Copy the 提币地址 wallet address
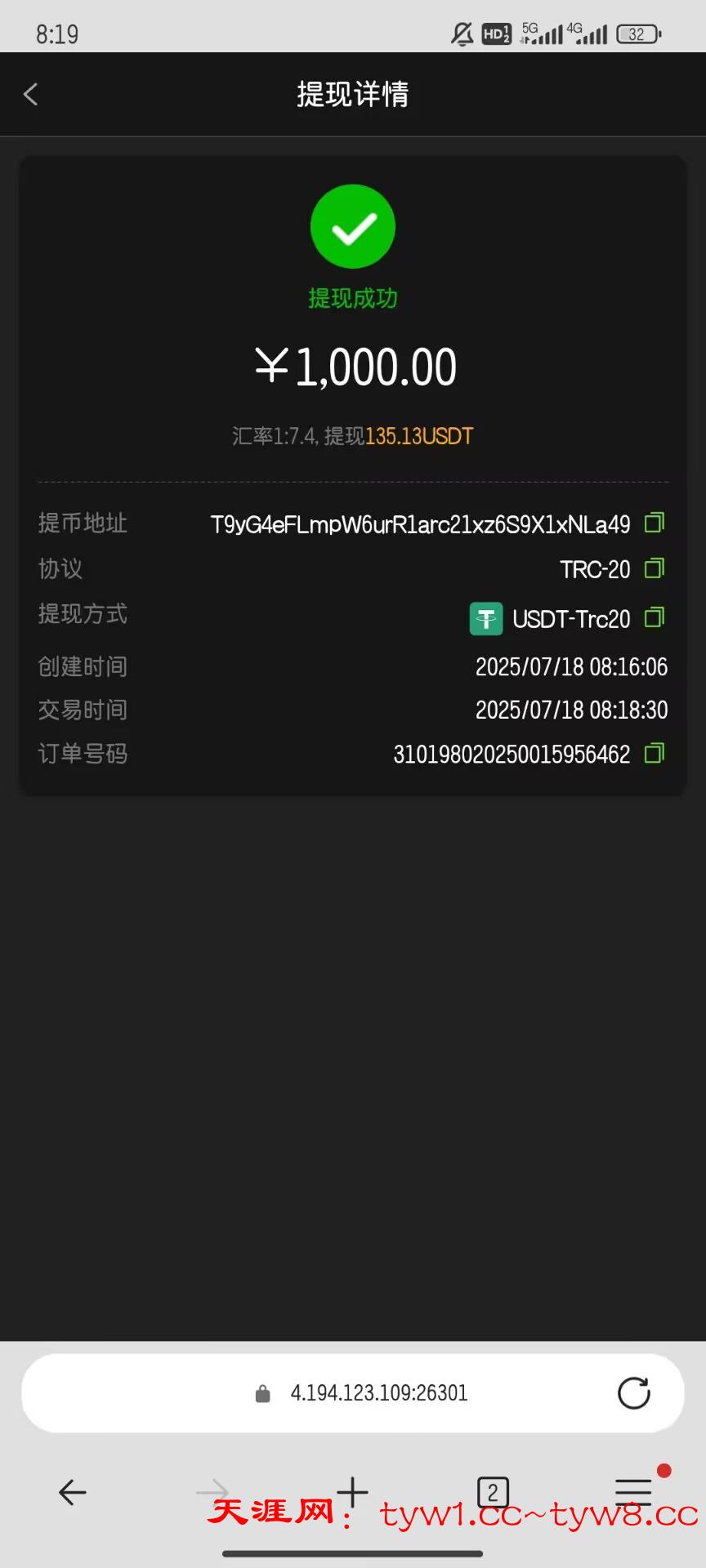 click(x=655, y=523)
